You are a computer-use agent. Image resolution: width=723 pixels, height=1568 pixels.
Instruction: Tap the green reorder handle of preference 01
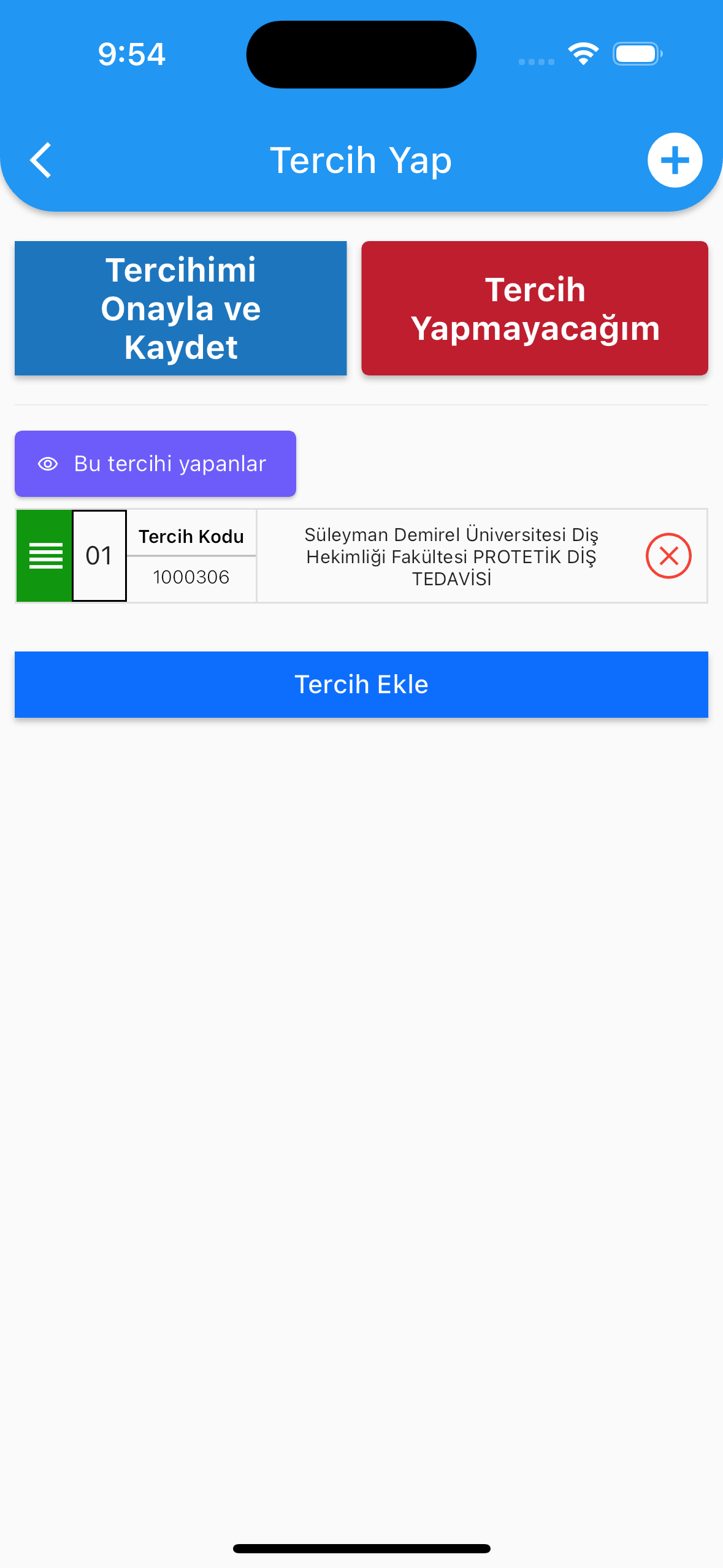click(45, 556)
